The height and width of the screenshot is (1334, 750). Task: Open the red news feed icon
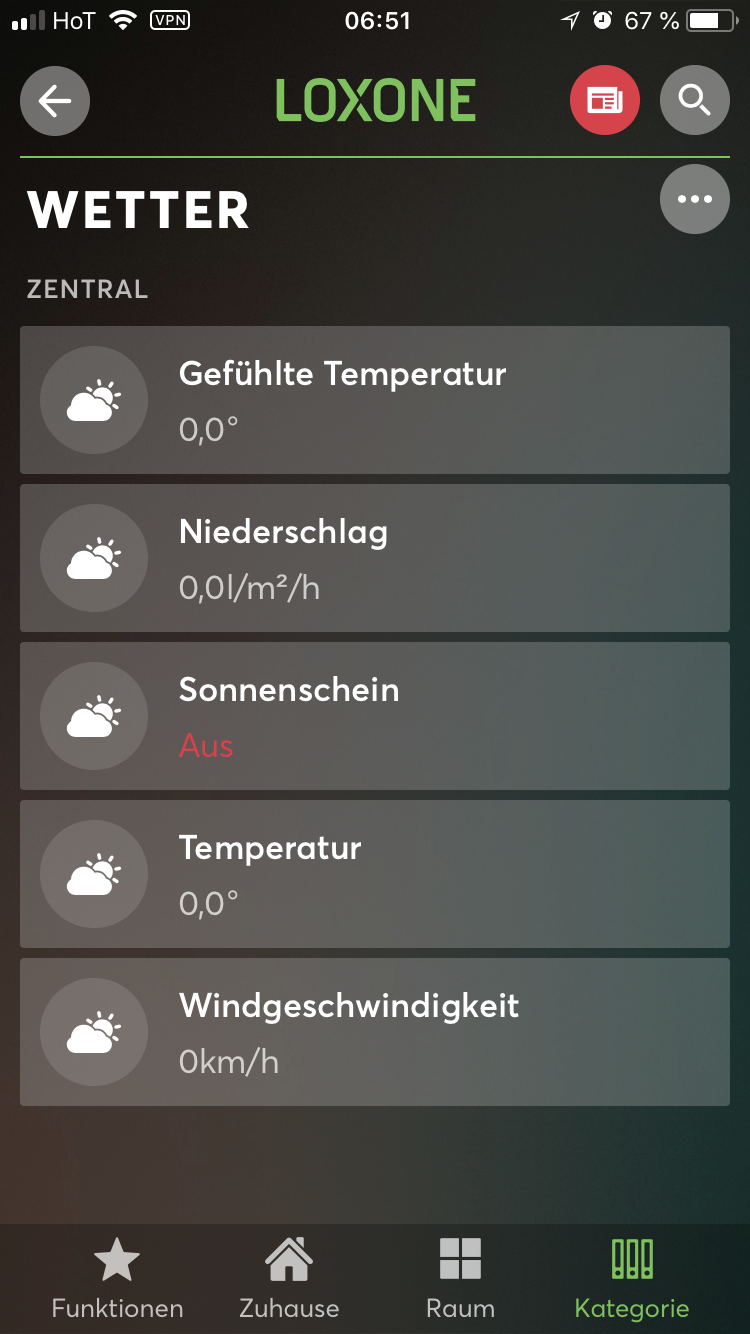pyautogui.click(x=604, y=100)
